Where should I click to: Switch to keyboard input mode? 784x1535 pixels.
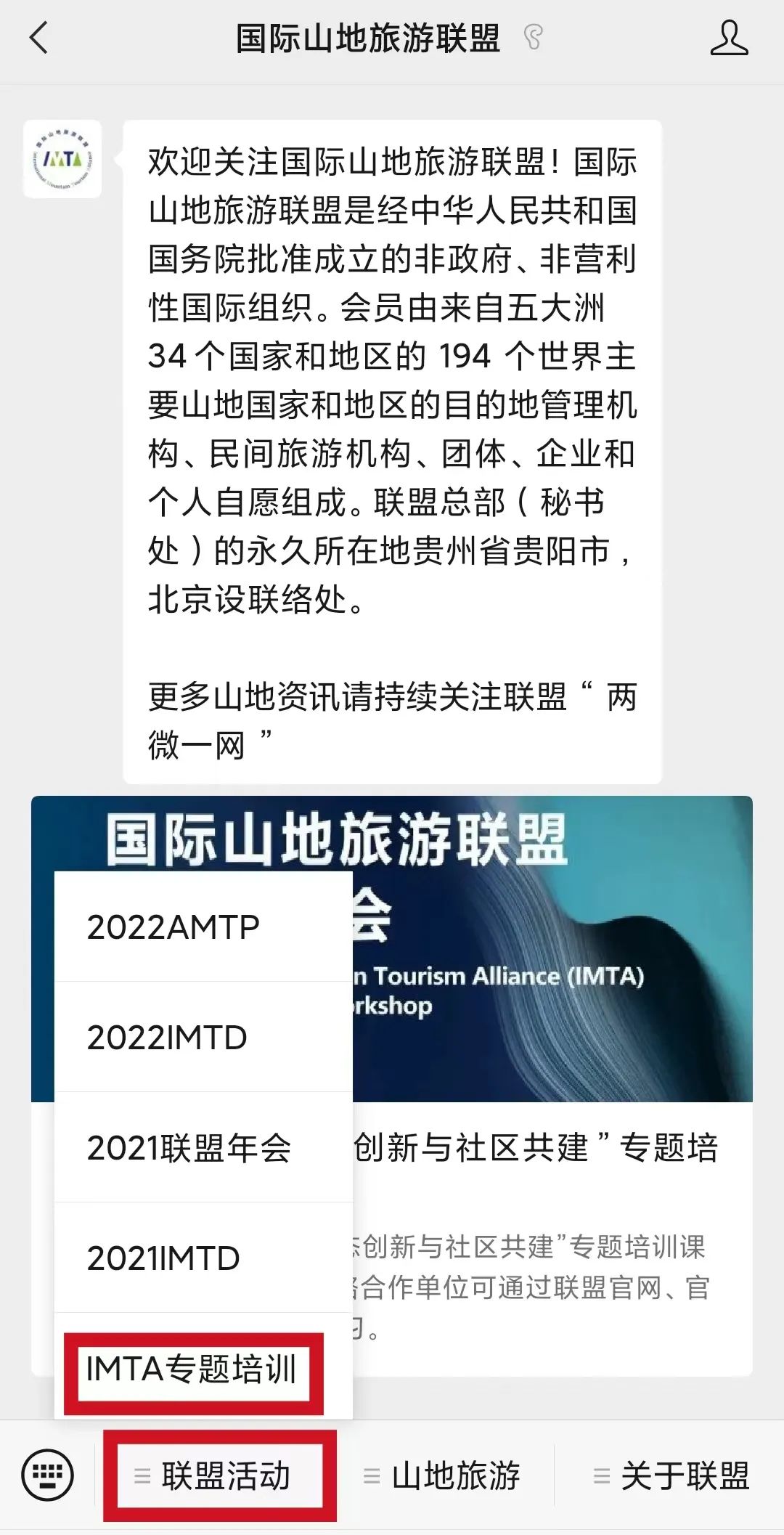tap(48, 1475)
